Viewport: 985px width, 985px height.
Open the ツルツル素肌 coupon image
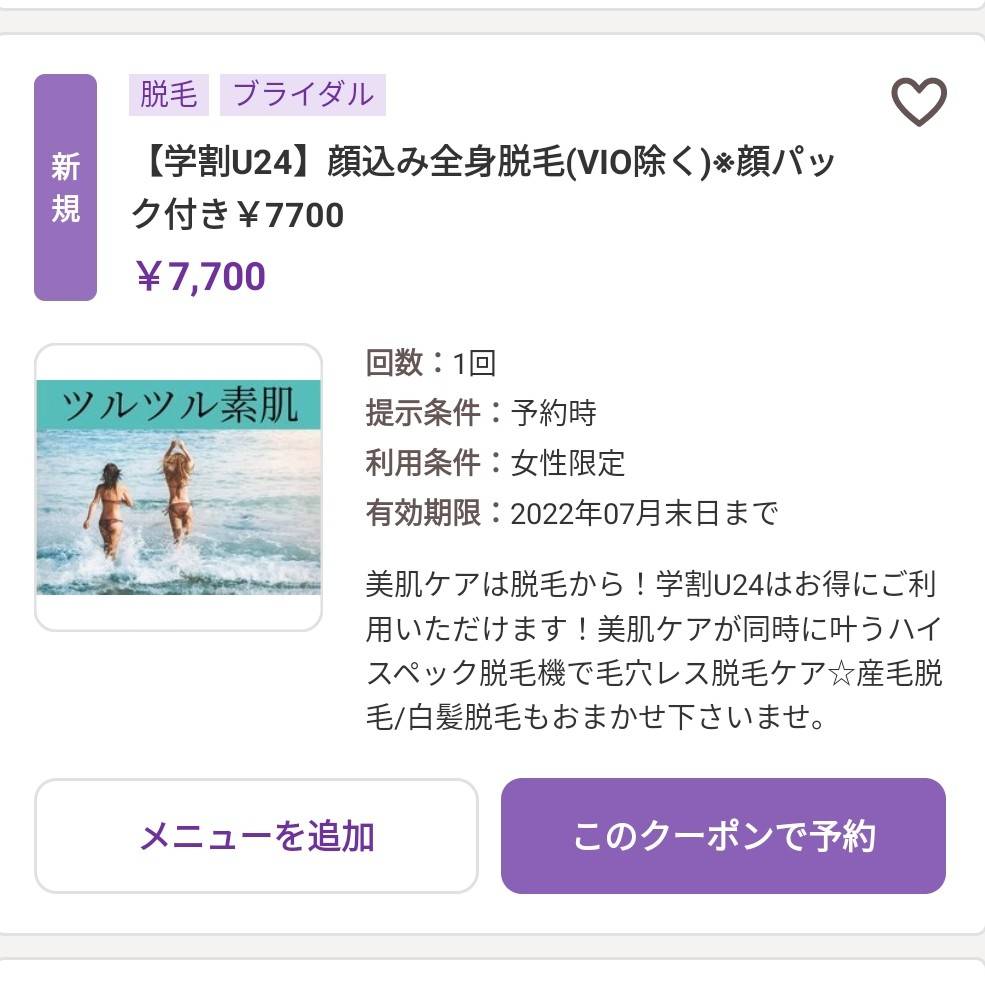(179, 487)
